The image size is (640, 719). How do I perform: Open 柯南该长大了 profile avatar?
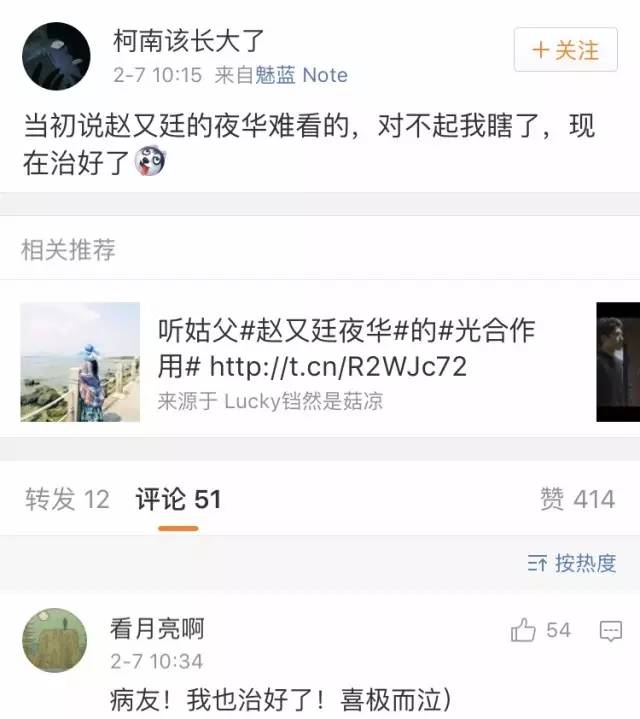click(x=56, y=56)
